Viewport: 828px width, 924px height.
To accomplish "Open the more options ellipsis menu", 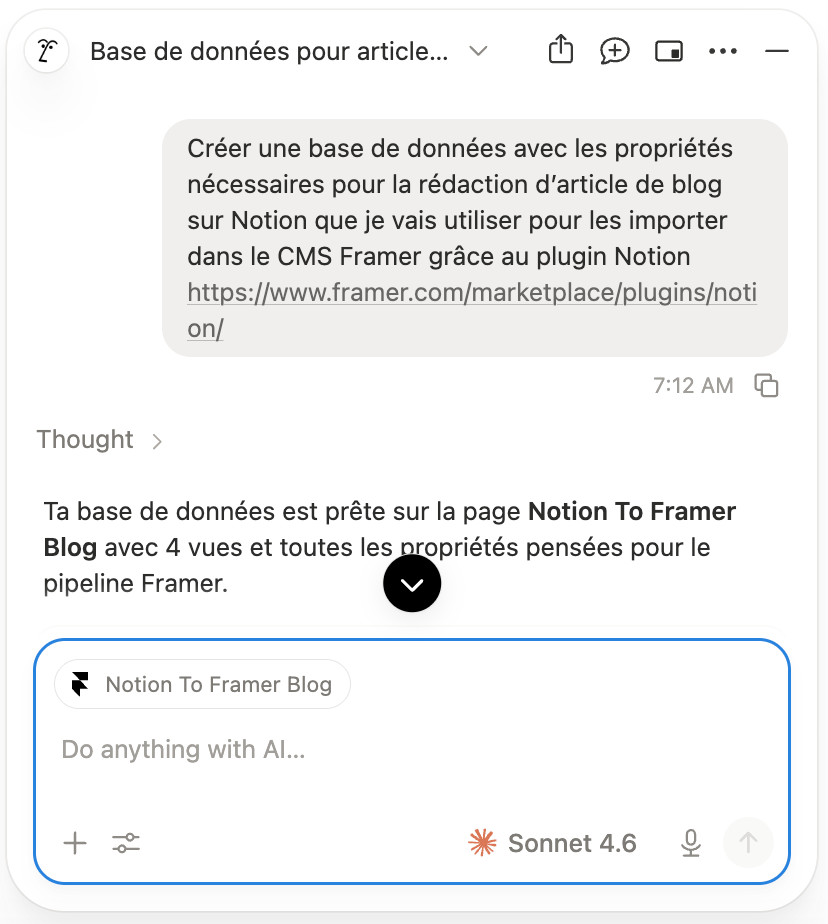I will click(x=723, y=49).
